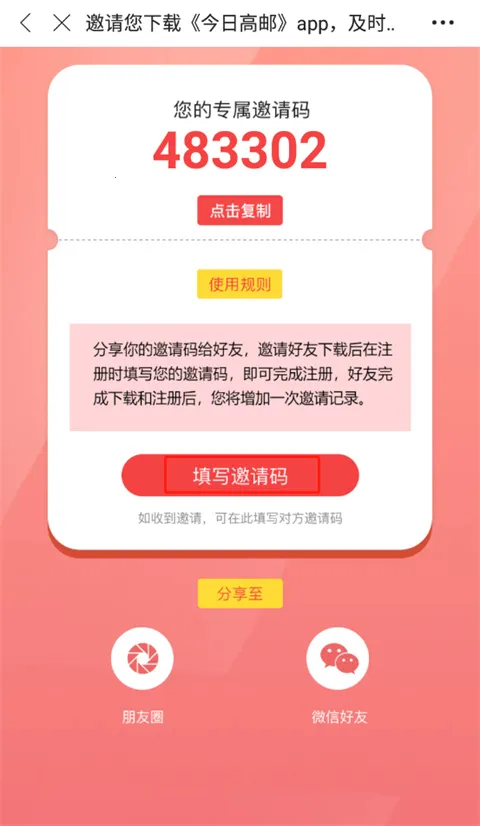Open the three-dot overflow menu
This screenshot has width=480, height=826.
tap(442, 23)
